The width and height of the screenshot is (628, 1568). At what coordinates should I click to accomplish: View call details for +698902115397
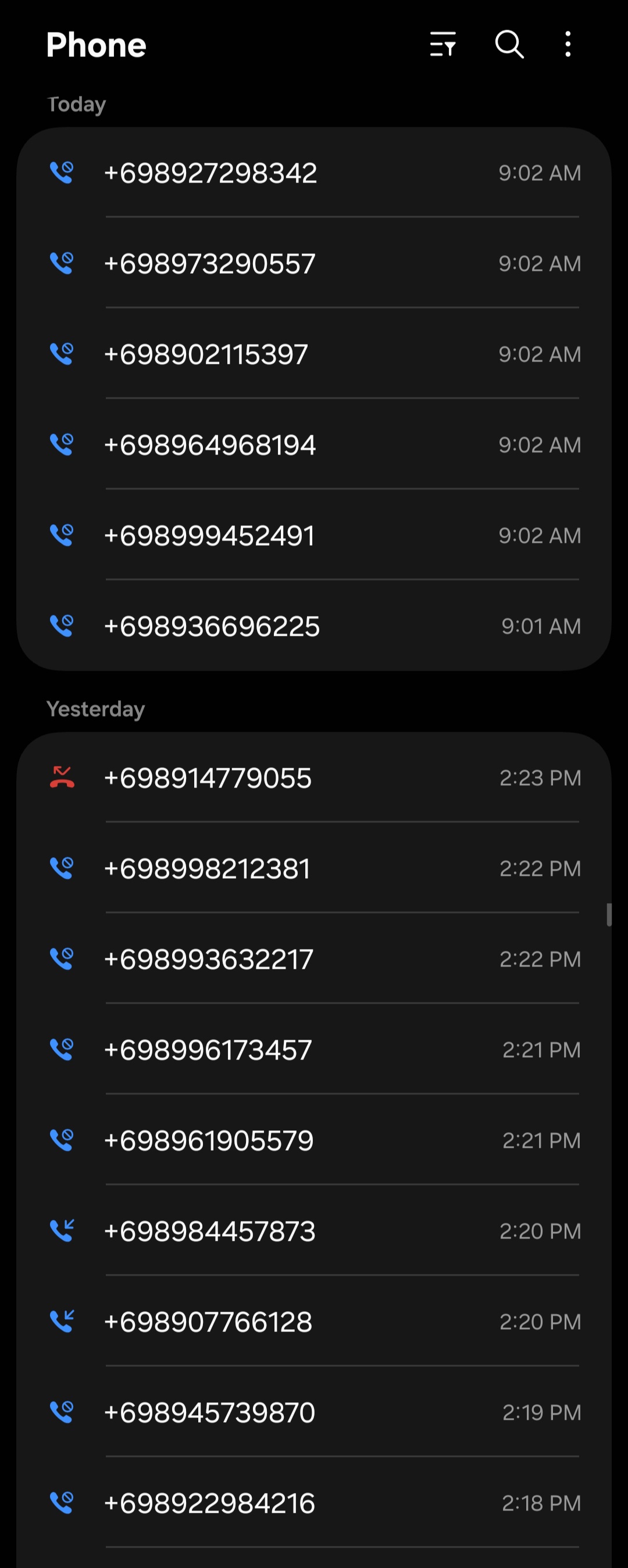coord(313,355)
